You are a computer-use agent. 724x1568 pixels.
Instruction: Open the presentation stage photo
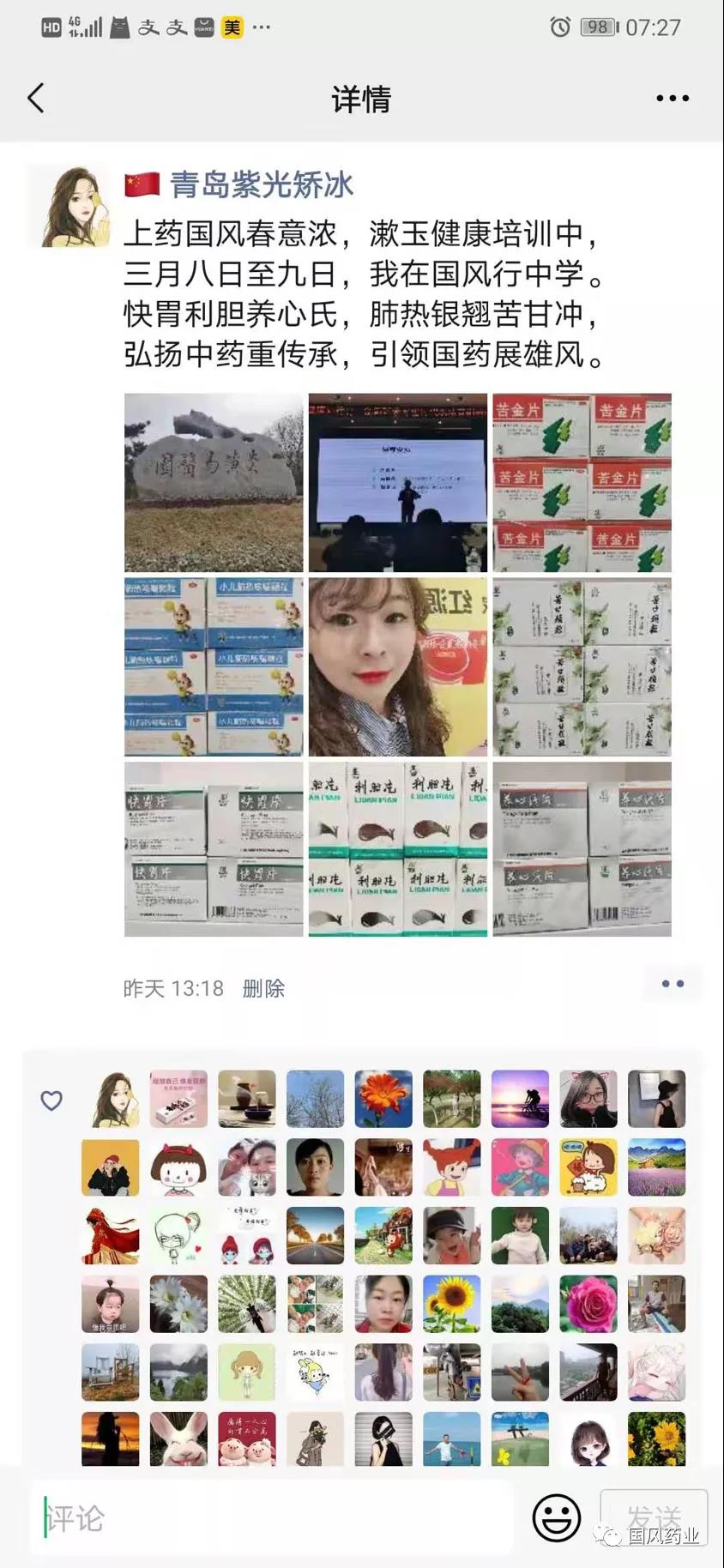(397, 483)
